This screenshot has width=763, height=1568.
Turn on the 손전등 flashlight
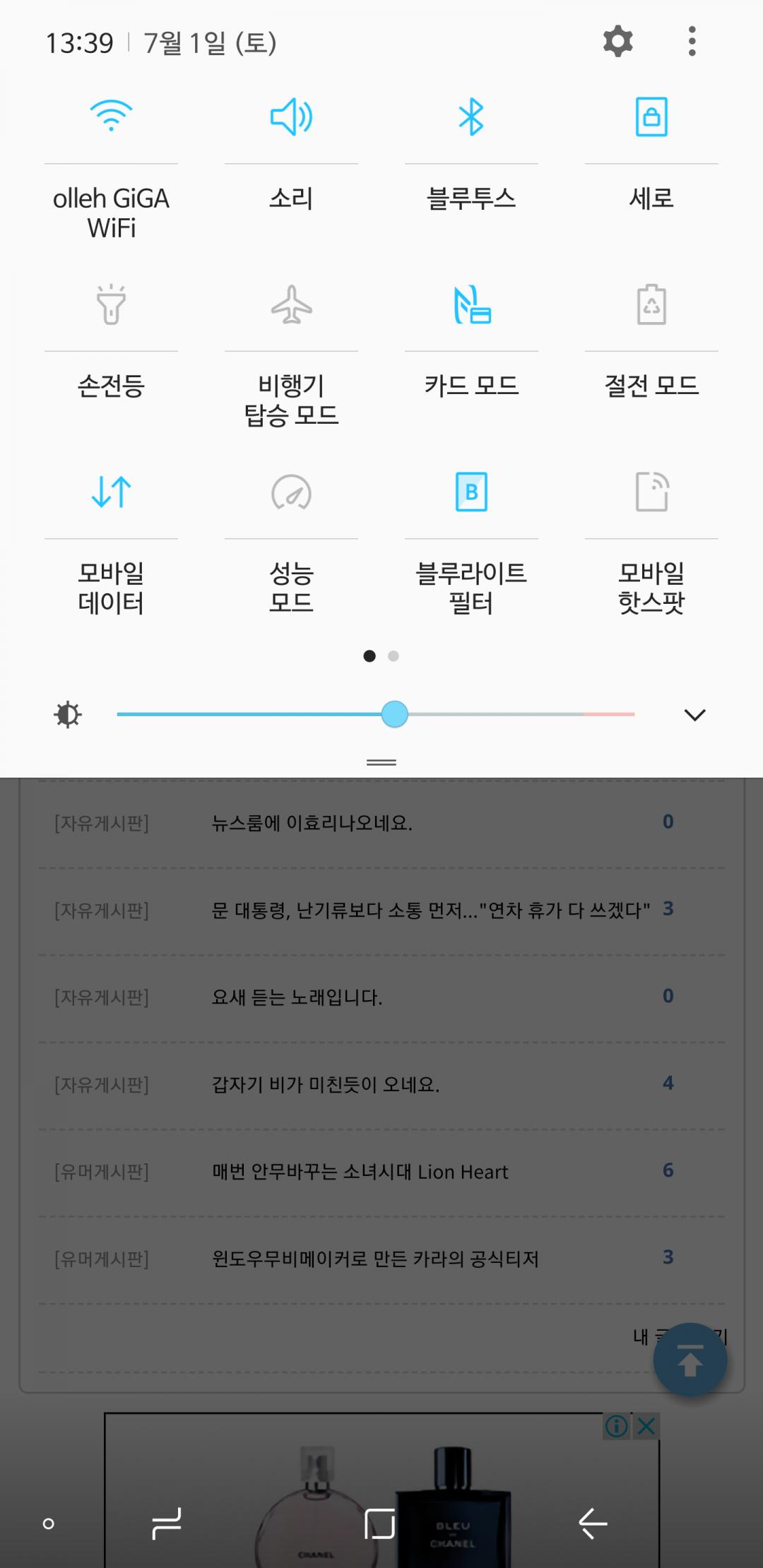[111, 304]
